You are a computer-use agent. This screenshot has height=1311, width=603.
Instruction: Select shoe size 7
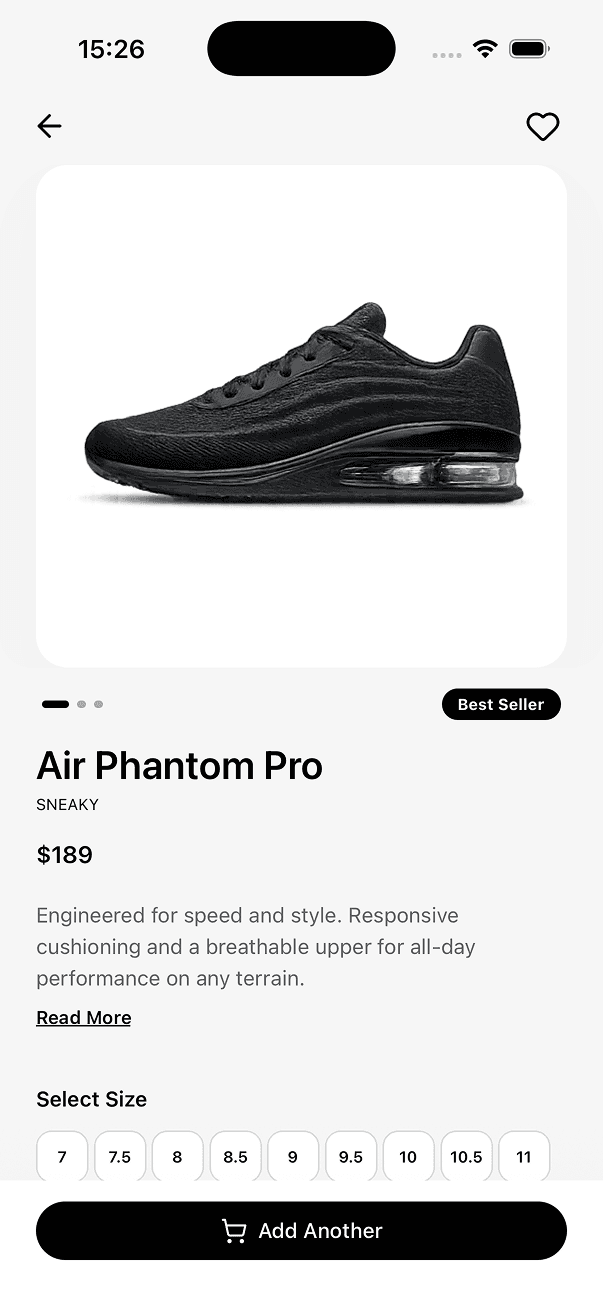click(x=62, y=1157)
